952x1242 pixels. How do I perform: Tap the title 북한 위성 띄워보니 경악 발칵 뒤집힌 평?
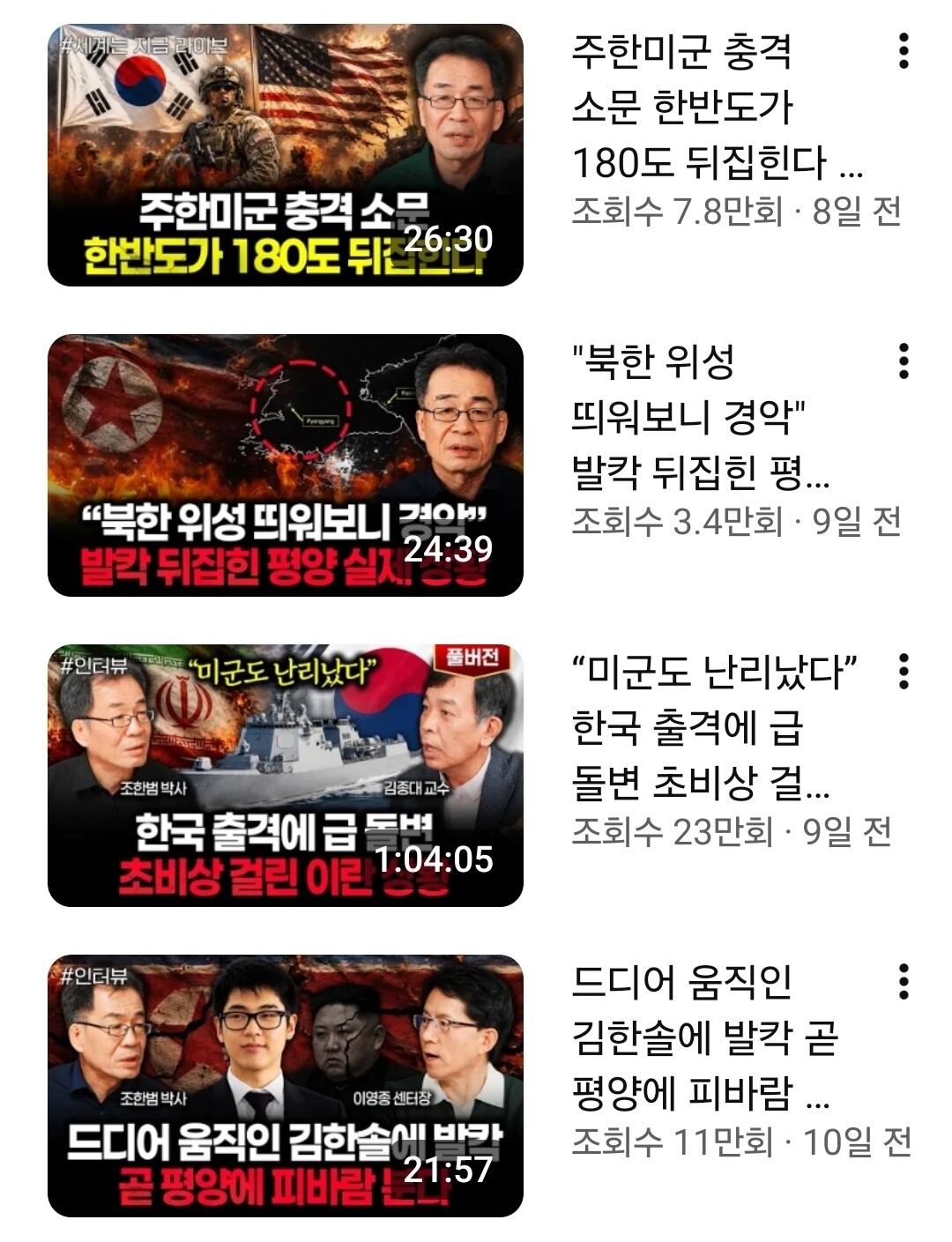coord(702,418)
